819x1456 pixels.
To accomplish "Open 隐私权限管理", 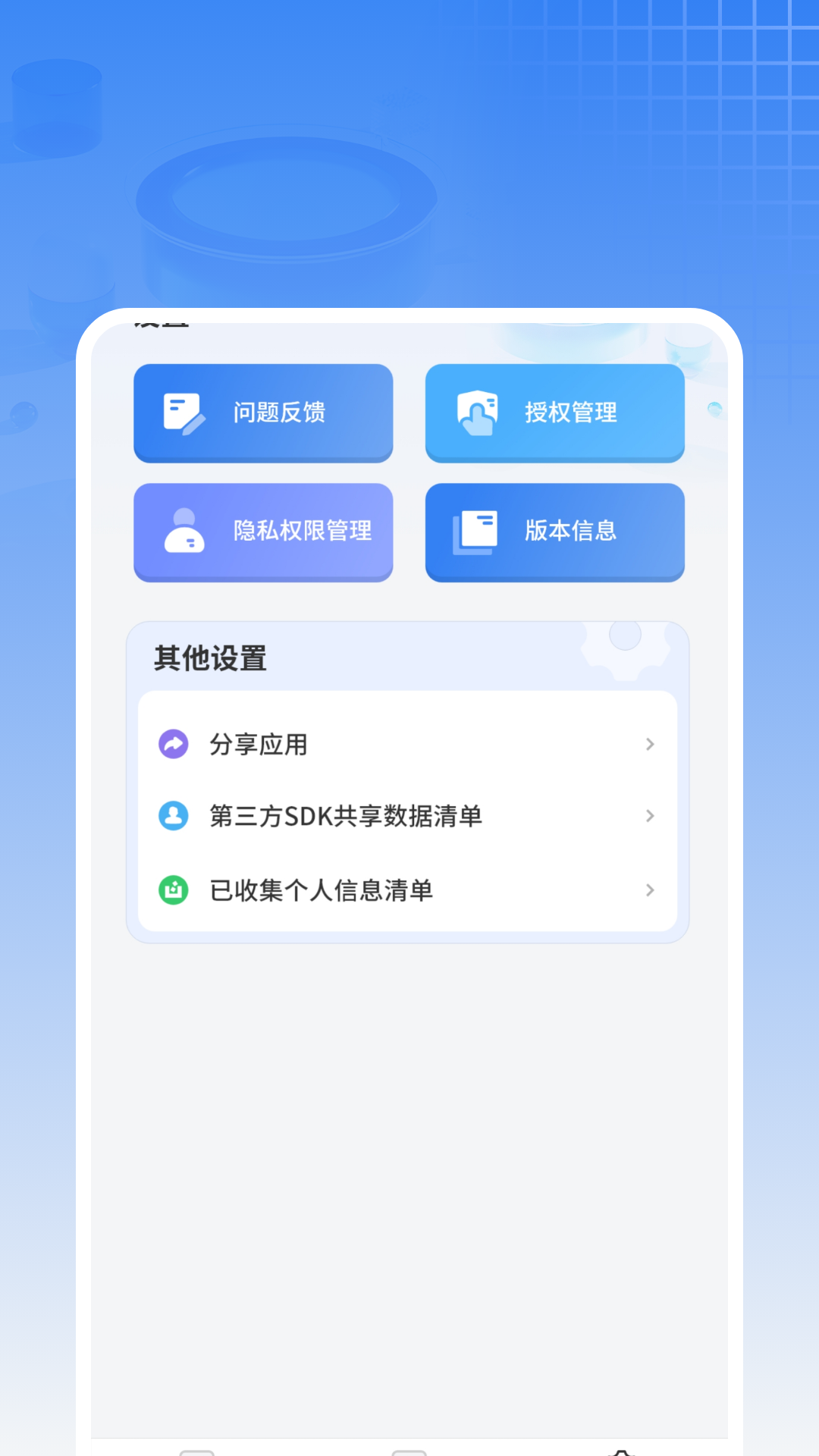I will coord(263,532).
